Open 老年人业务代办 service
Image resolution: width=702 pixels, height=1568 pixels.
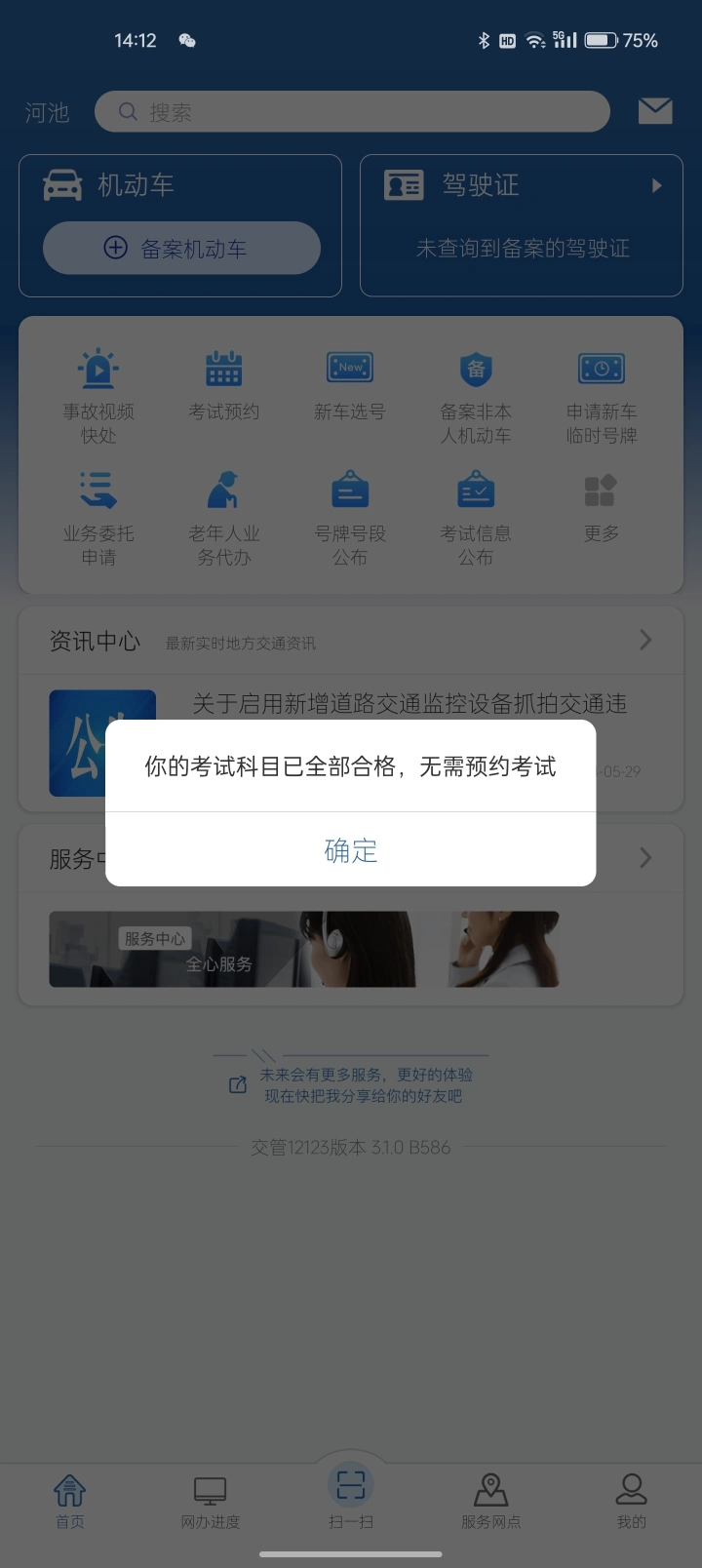[x=224, y=518]
